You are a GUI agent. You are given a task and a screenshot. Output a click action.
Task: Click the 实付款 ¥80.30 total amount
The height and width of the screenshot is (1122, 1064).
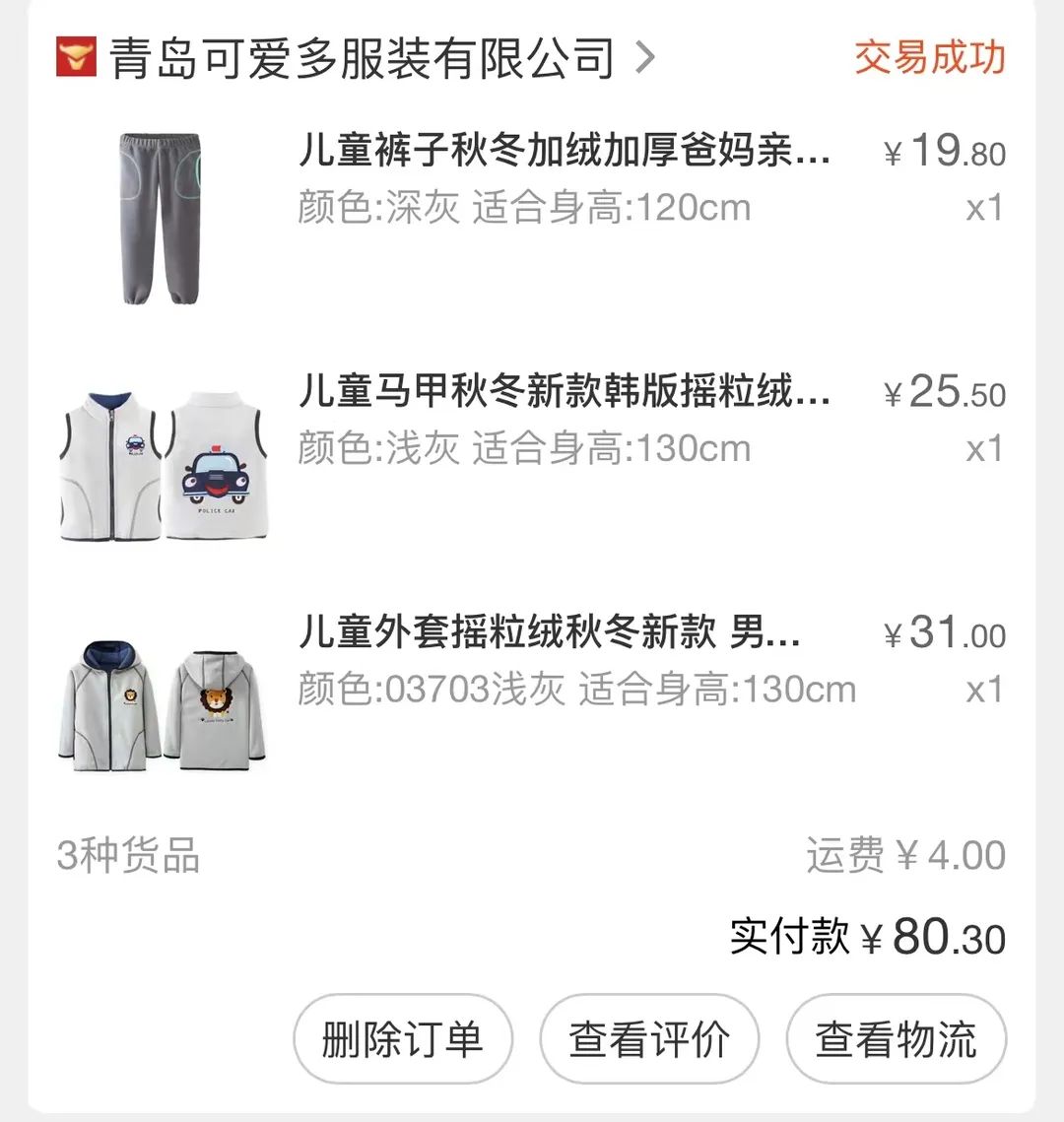pos(867,937)
